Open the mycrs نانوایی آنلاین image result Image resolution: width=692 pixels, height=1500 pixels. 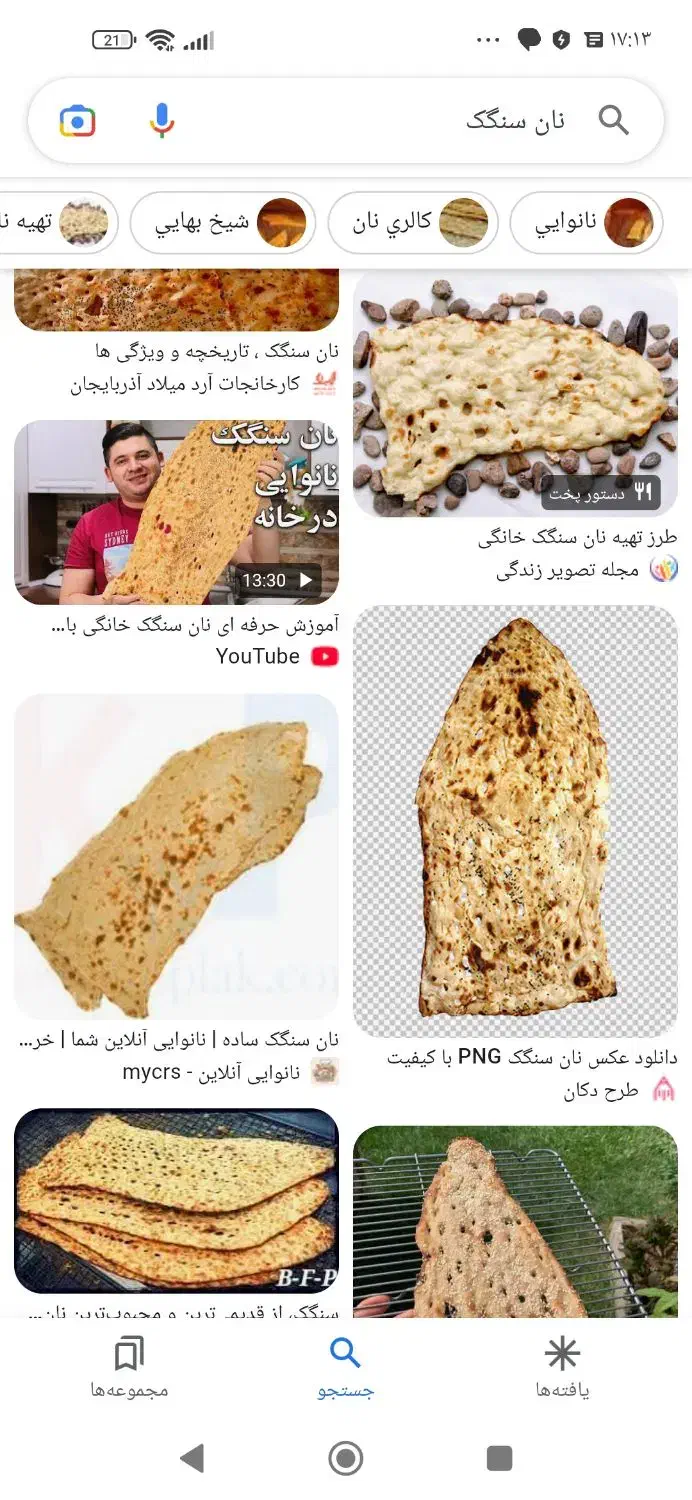[176, 855]
